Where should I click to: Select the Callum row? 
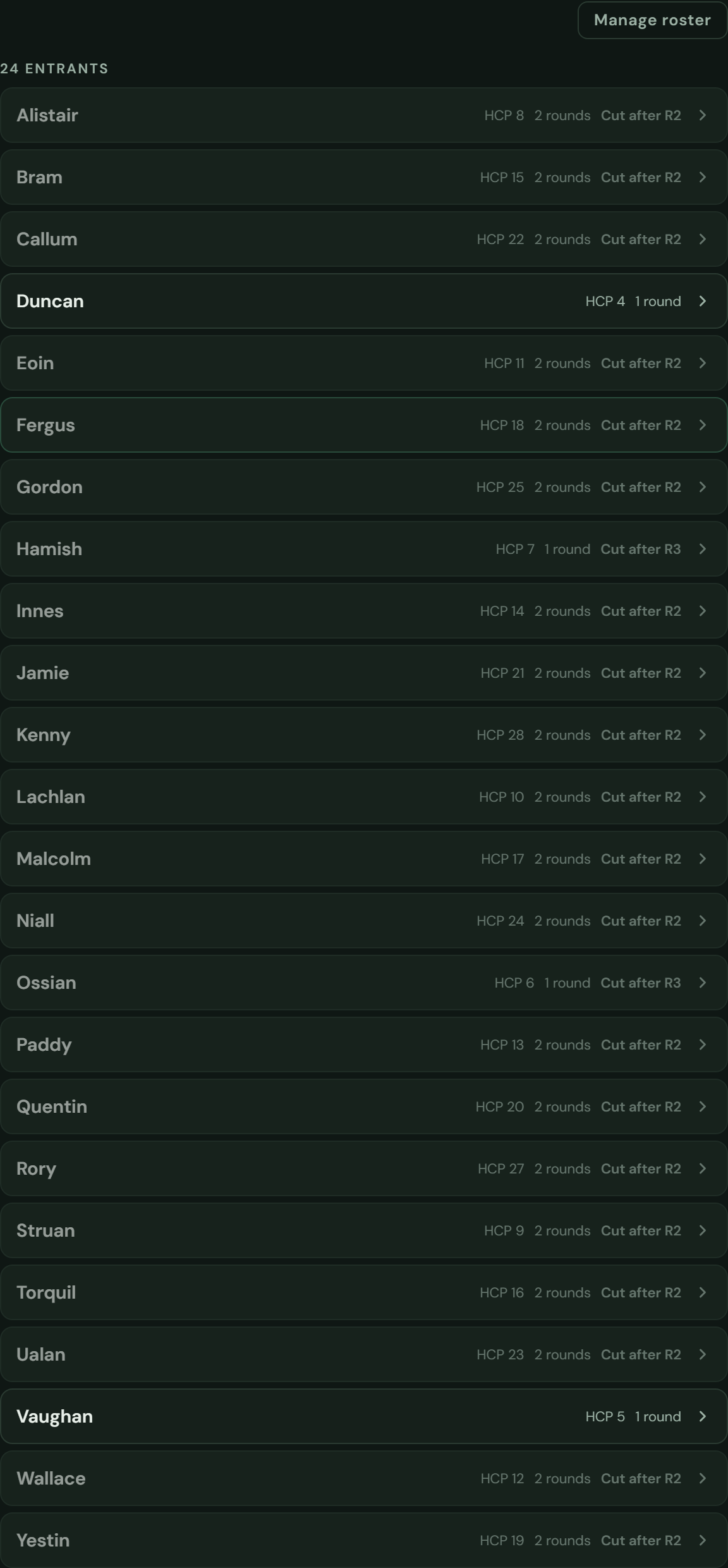pos(364,239)
